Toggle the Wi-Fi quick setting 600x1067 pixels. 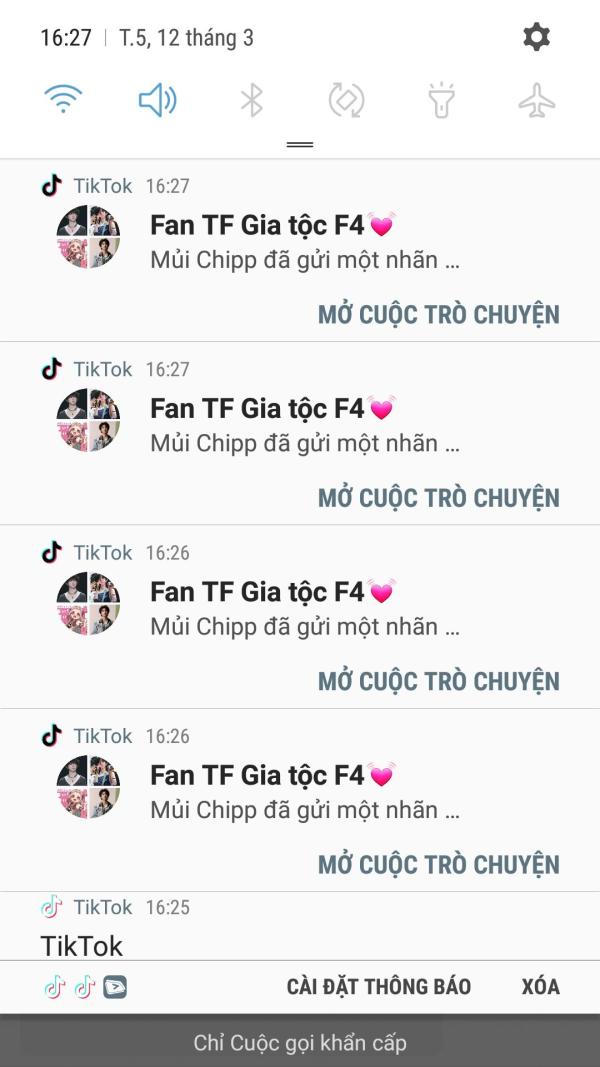63,100
